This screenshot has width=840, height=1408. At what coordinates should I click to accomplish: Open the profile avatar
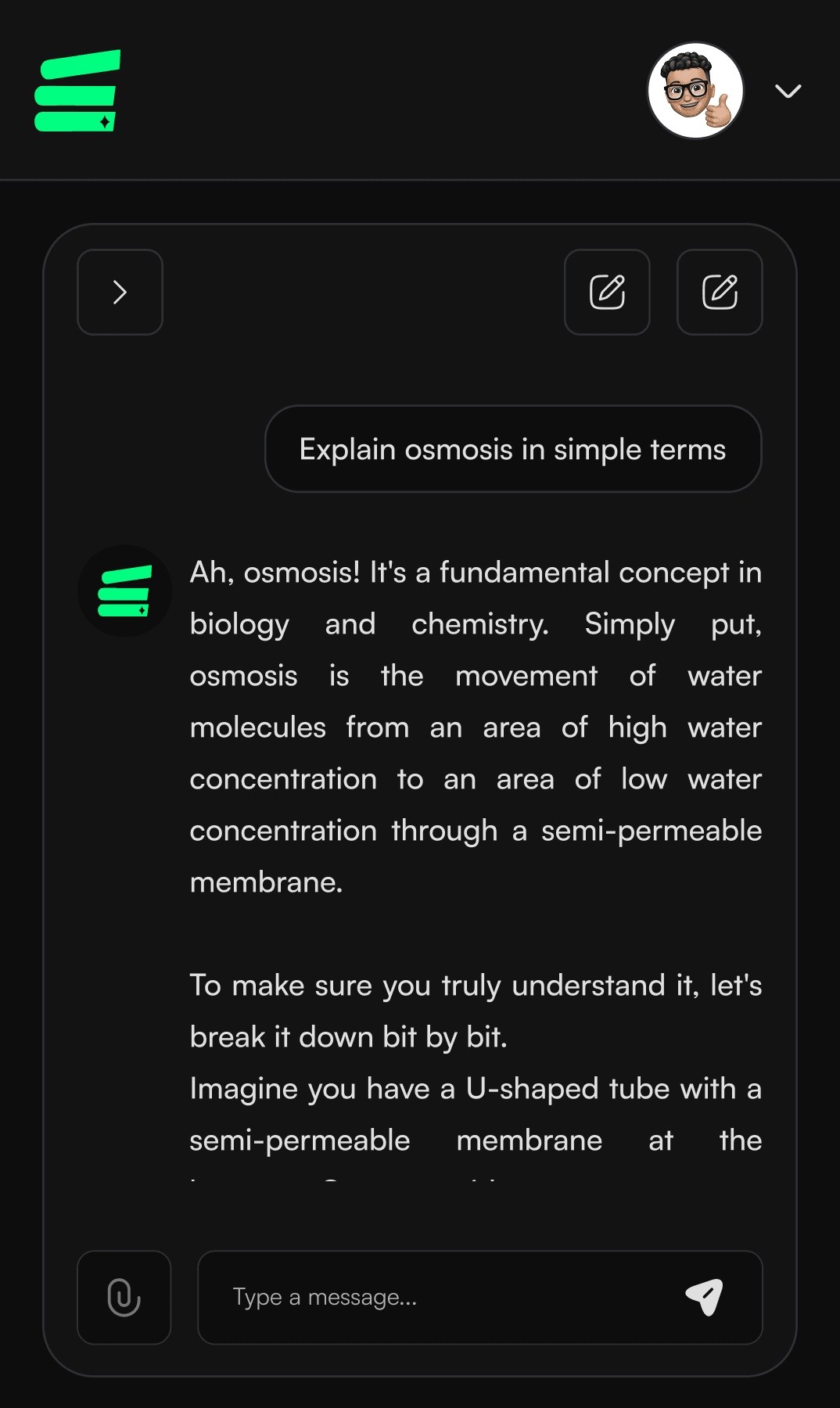[695, 91]
